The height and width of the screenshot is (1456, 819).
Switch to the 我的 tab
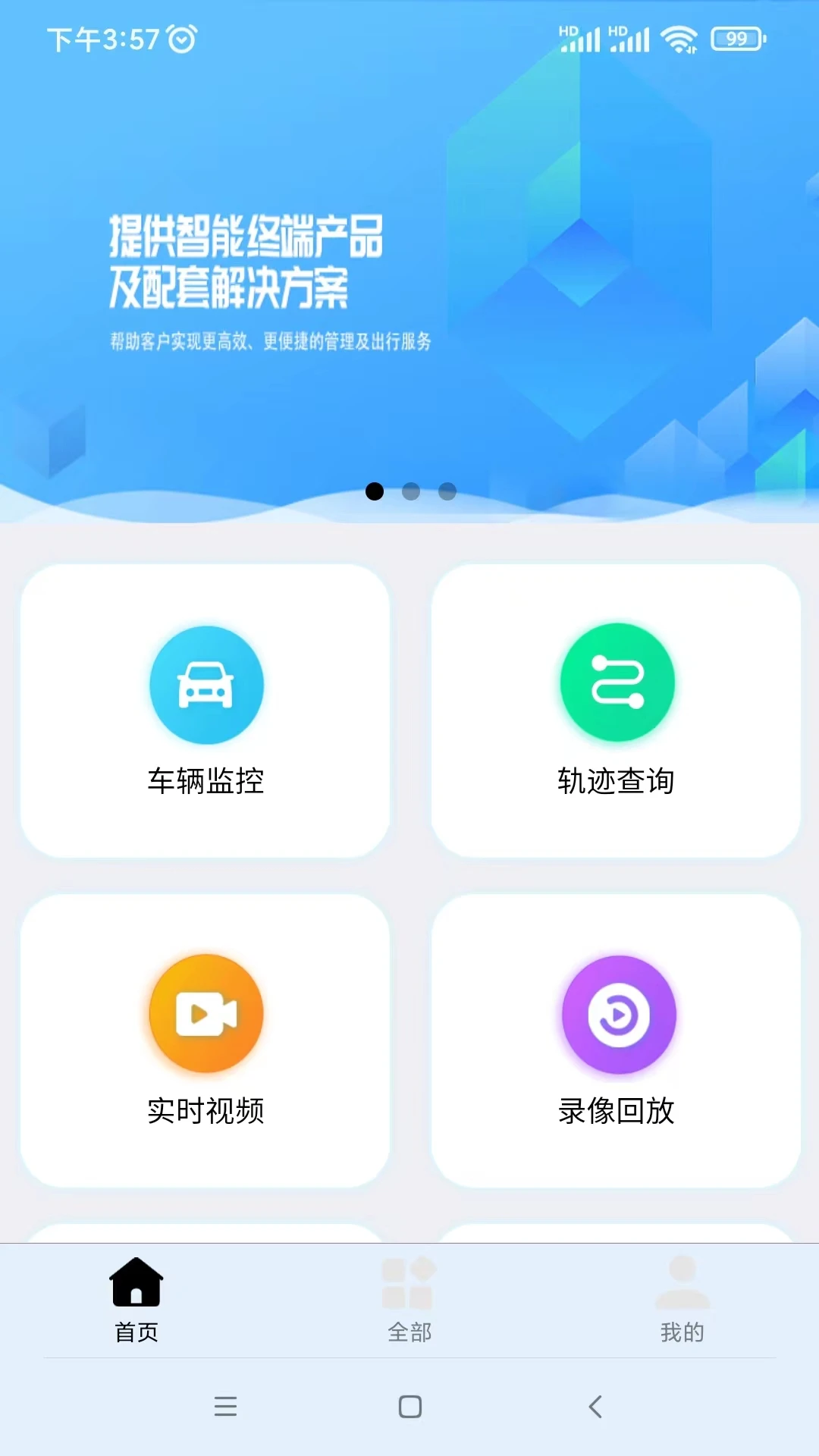click(x=682, y=1300)
